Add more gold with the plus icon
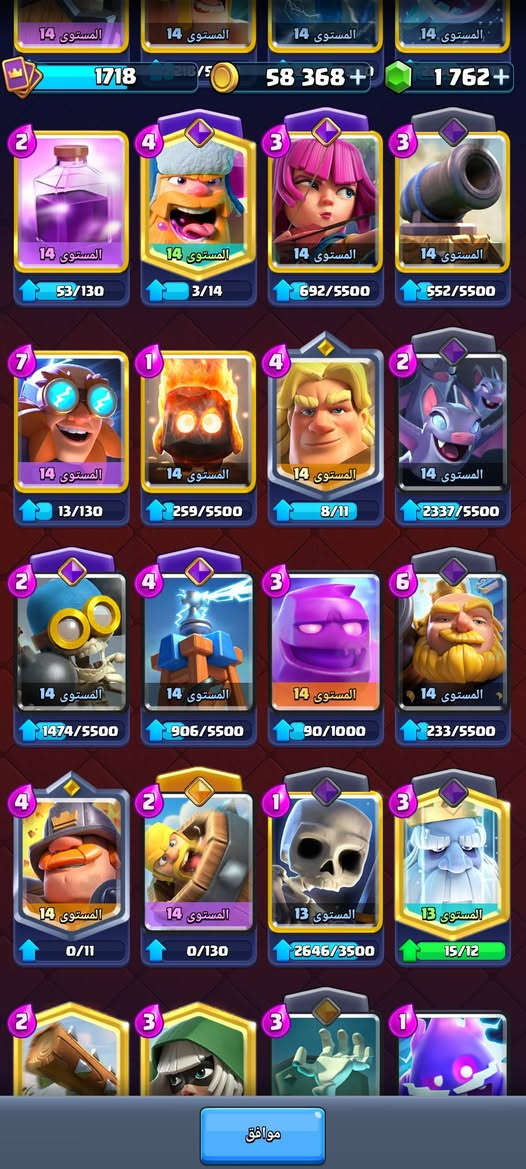 pyautogui.click(x=359, y=77)
